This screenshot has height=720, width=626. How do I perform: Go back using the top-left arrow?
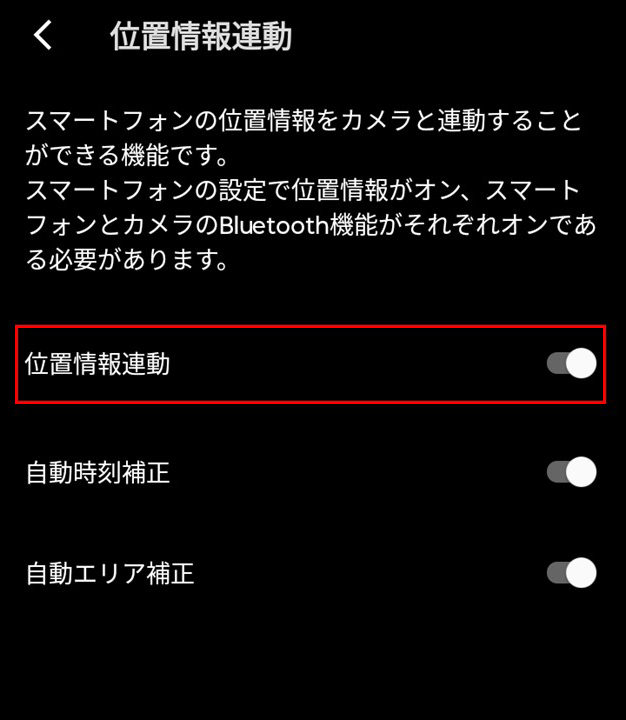[x=42, y=36]
